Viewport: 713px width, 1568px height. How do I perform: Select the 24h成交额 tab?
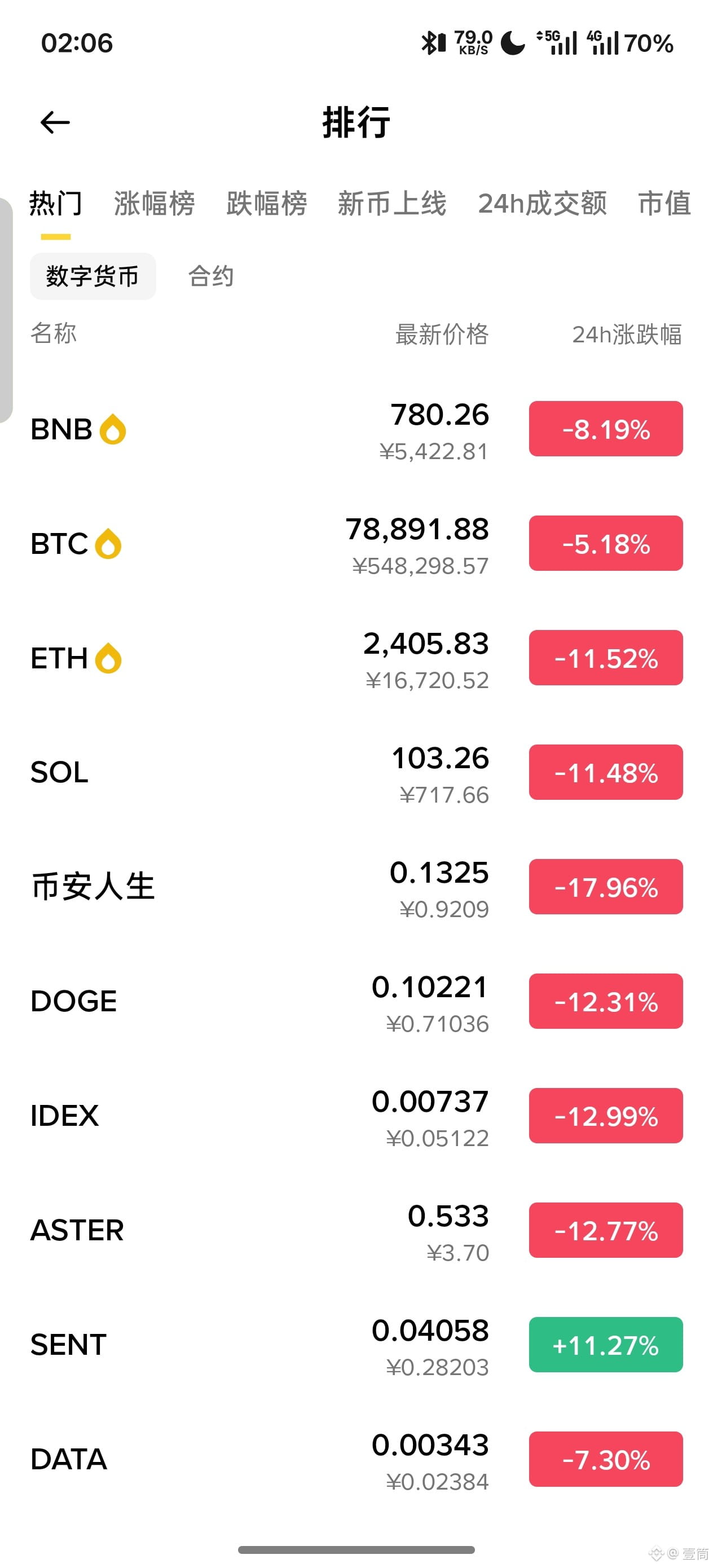(x=542, y=203)
